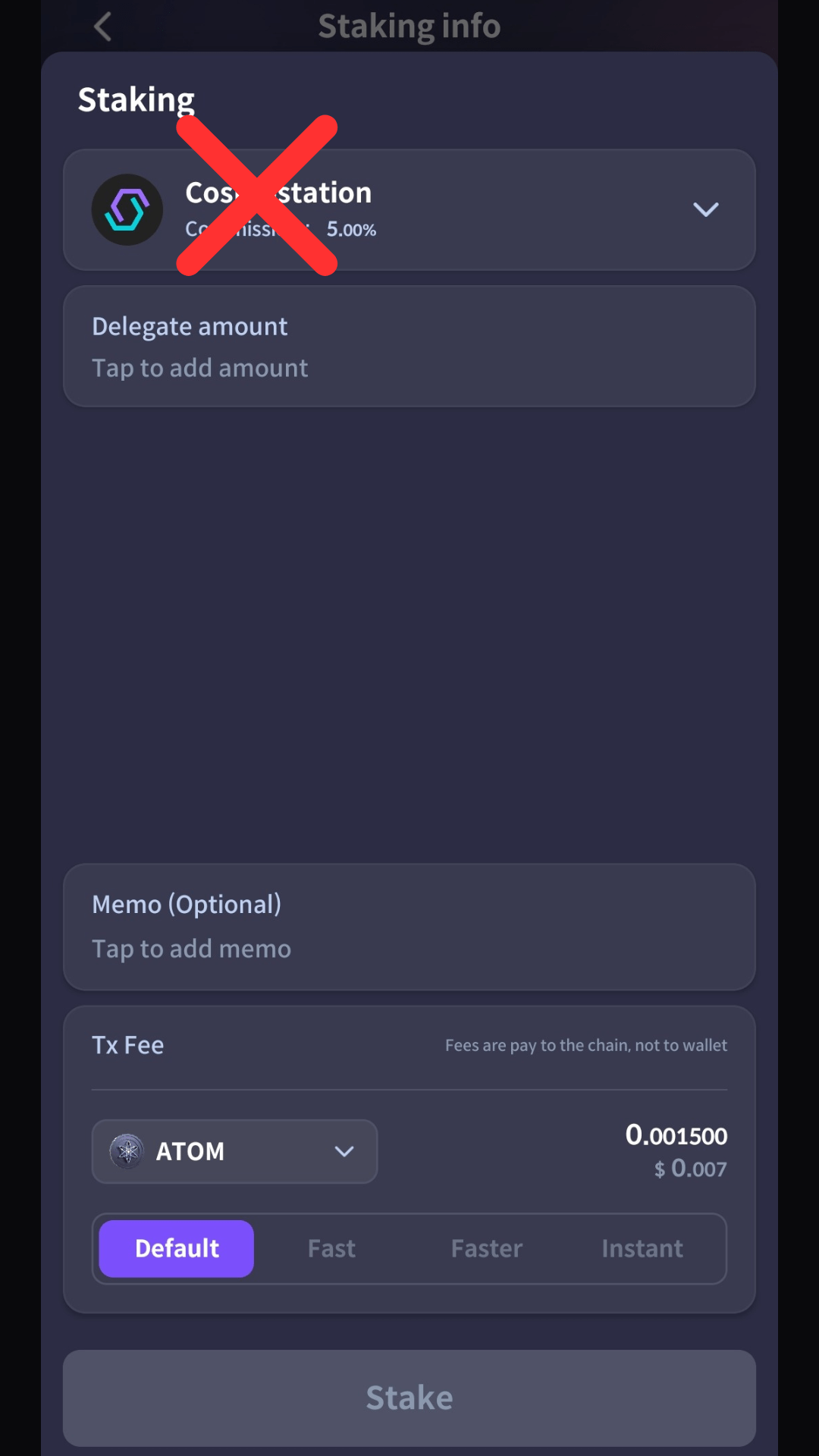Choose the Faster fee option
The width and height of the screenshot is (819, 1456).
click(x=487, y=1249)
